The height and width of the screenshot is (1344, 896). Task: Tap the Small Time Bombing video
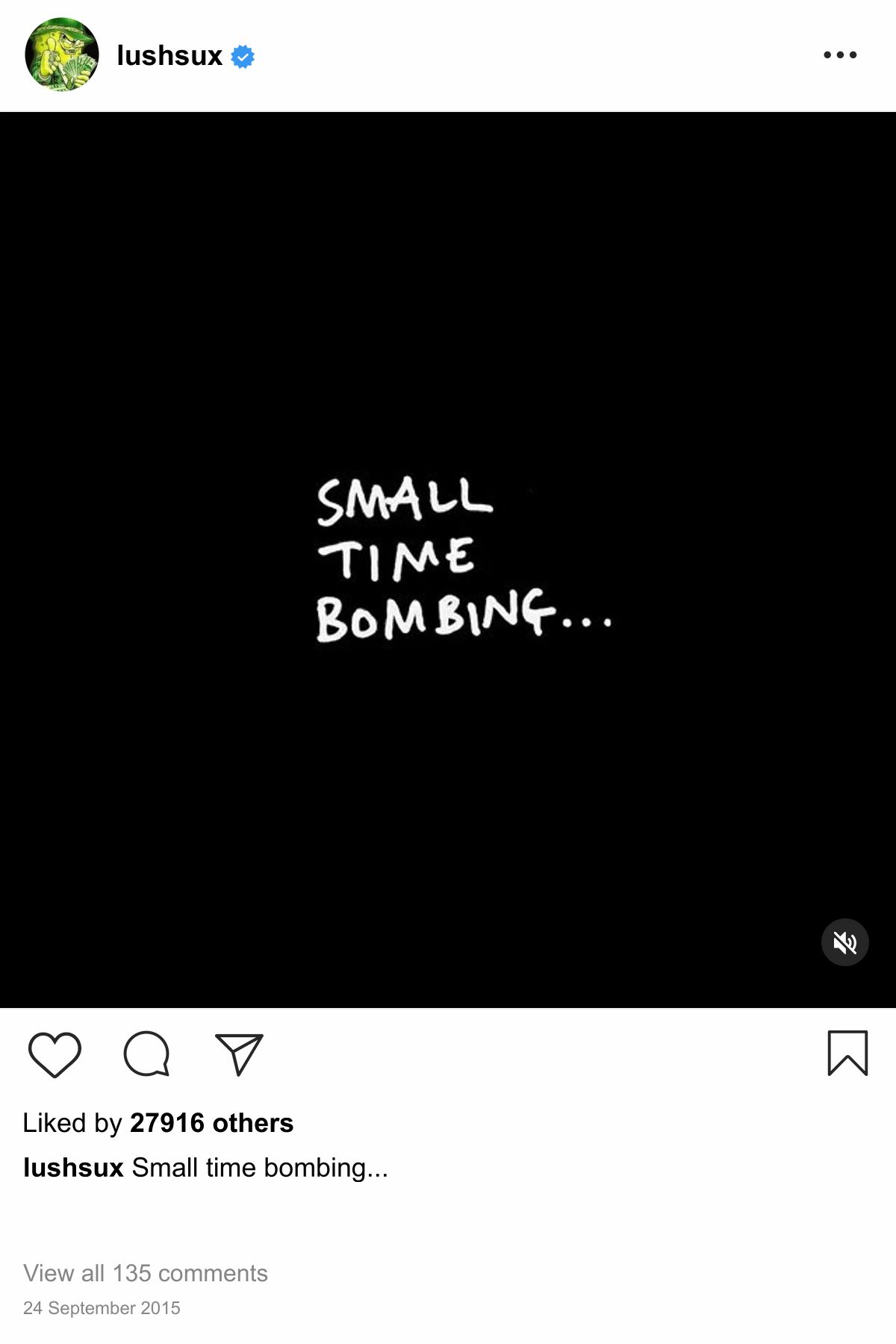[x=448, y=560]
